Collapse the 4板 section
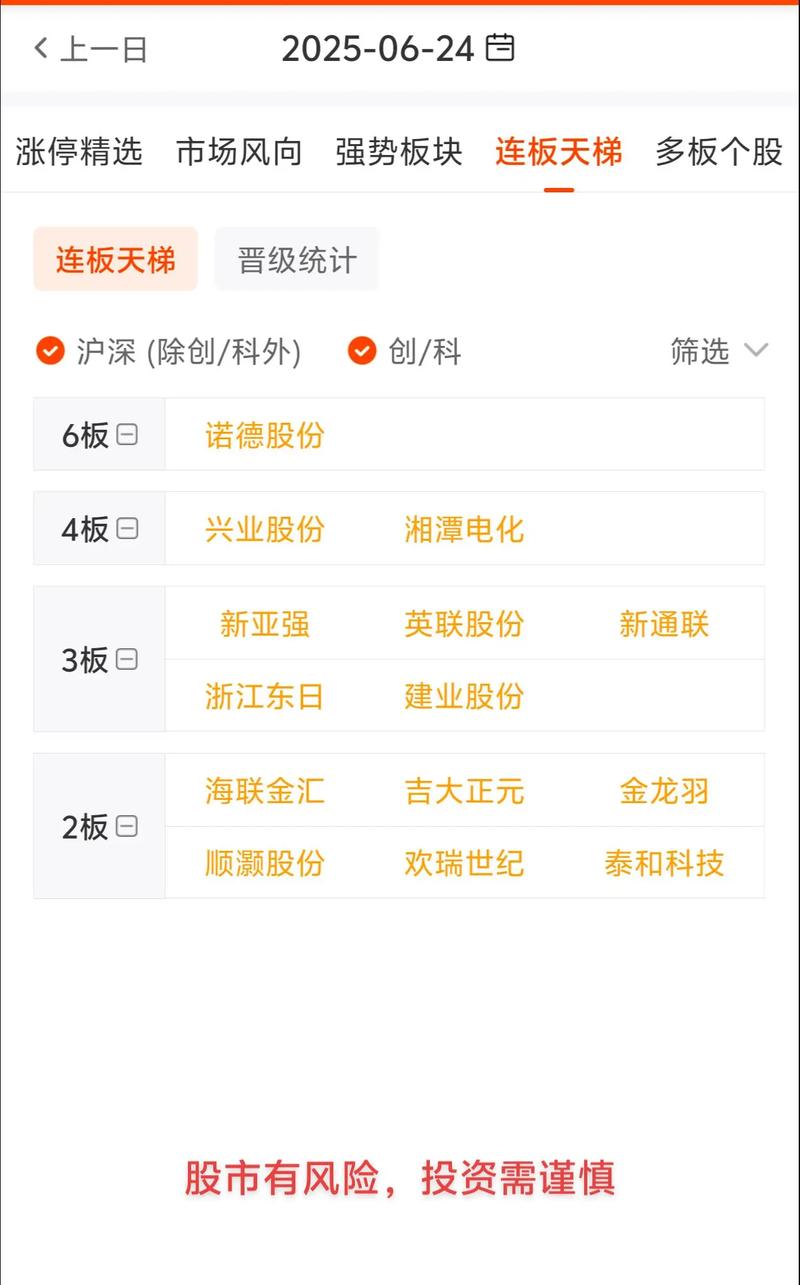The image size is (800, 1285). 127,530
